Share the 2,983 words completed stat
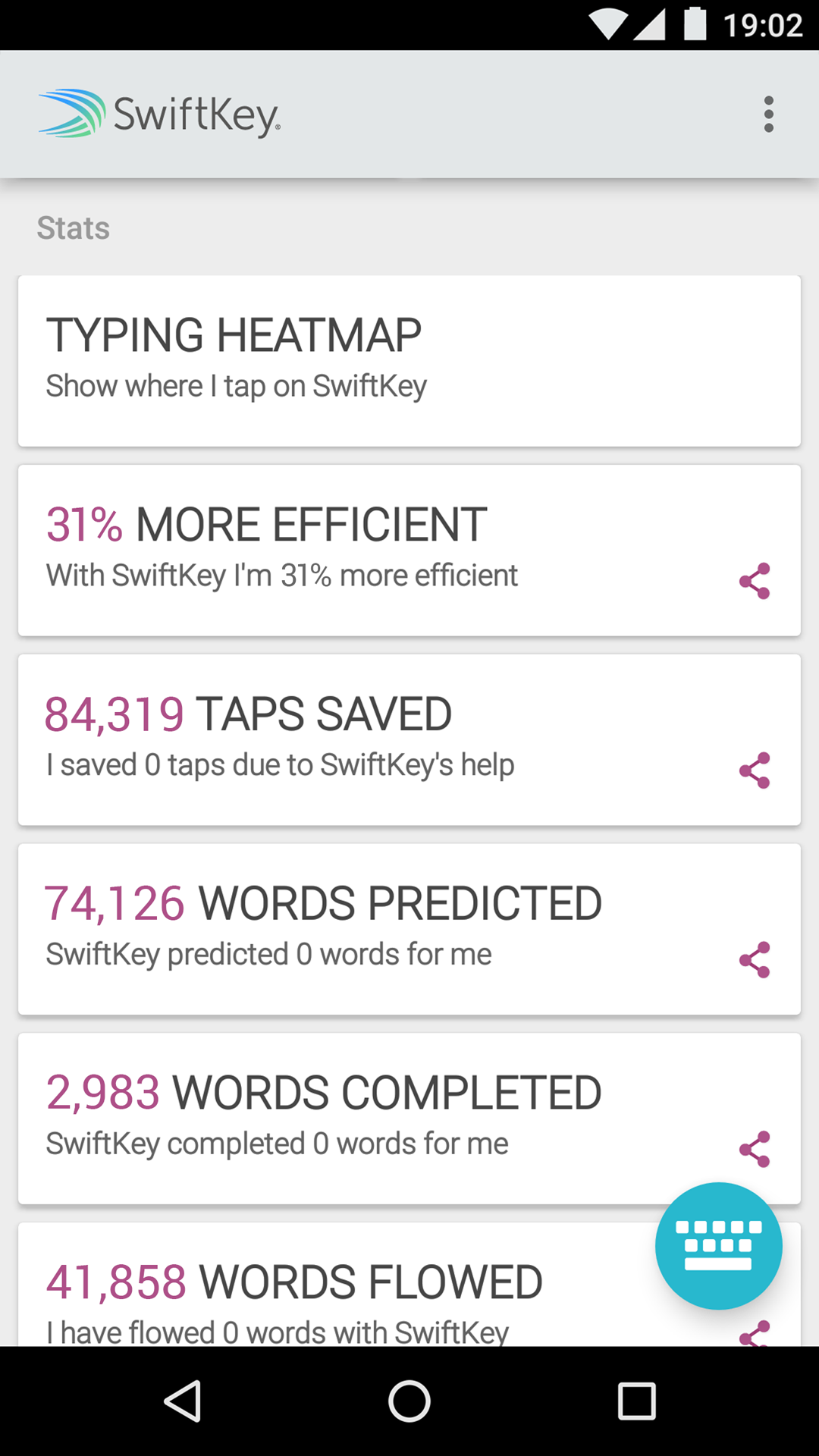 coord(755,1147)
